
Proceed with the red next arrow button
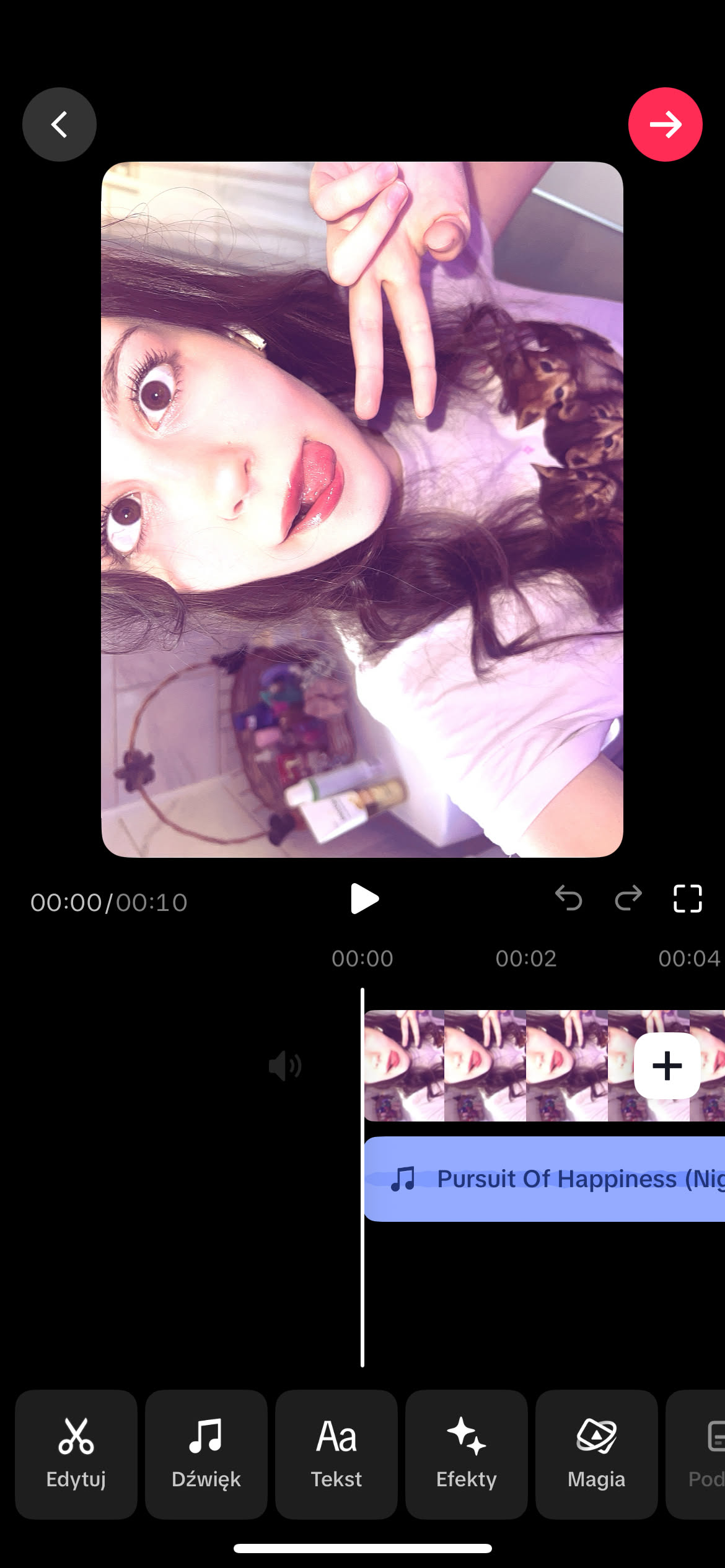(665, 124)
